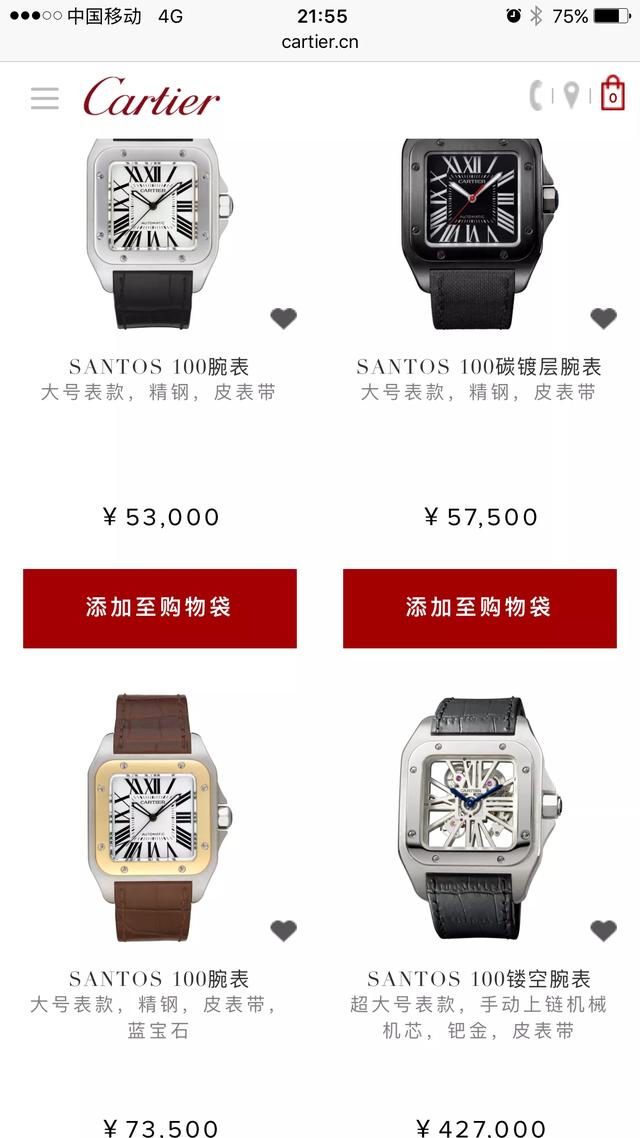Open the shopping bag

[x=612, y=95]
